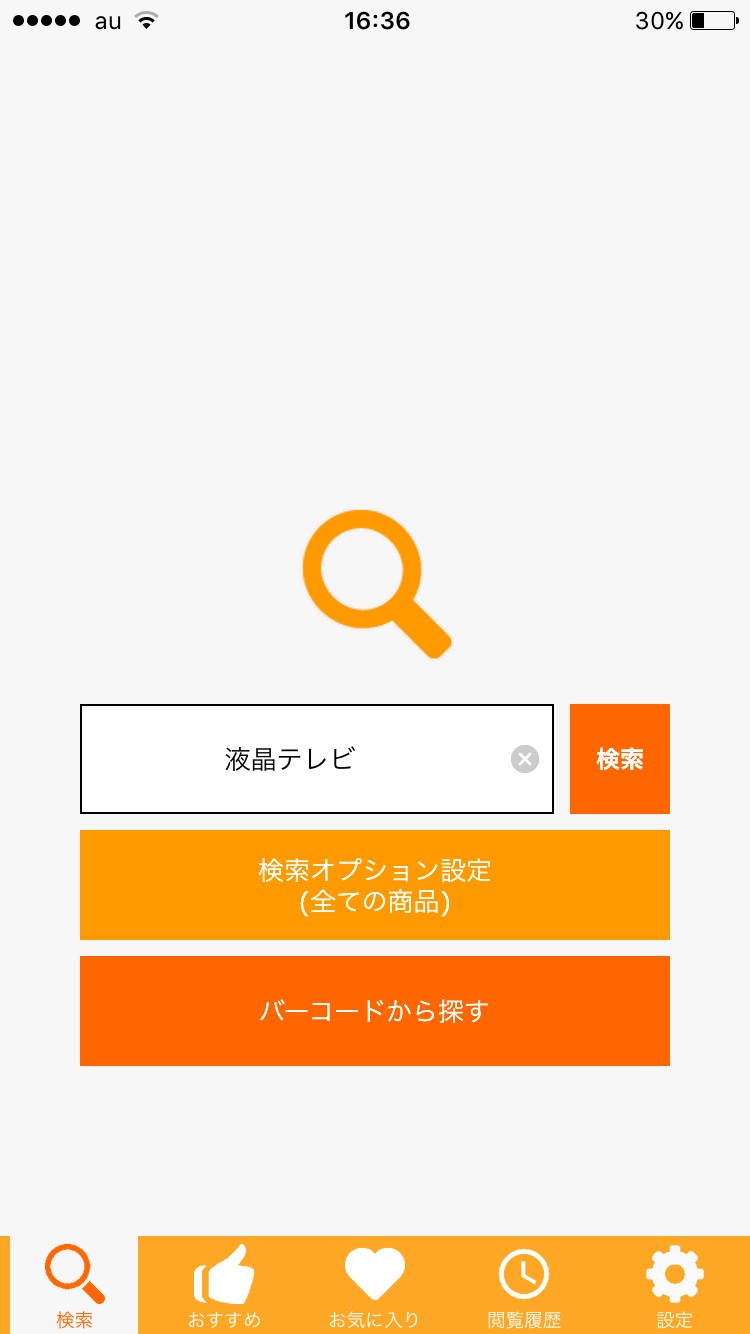Open the おすすめ recommendations tab
The image size is (750, 1334).
click(x=224, y=1286)
